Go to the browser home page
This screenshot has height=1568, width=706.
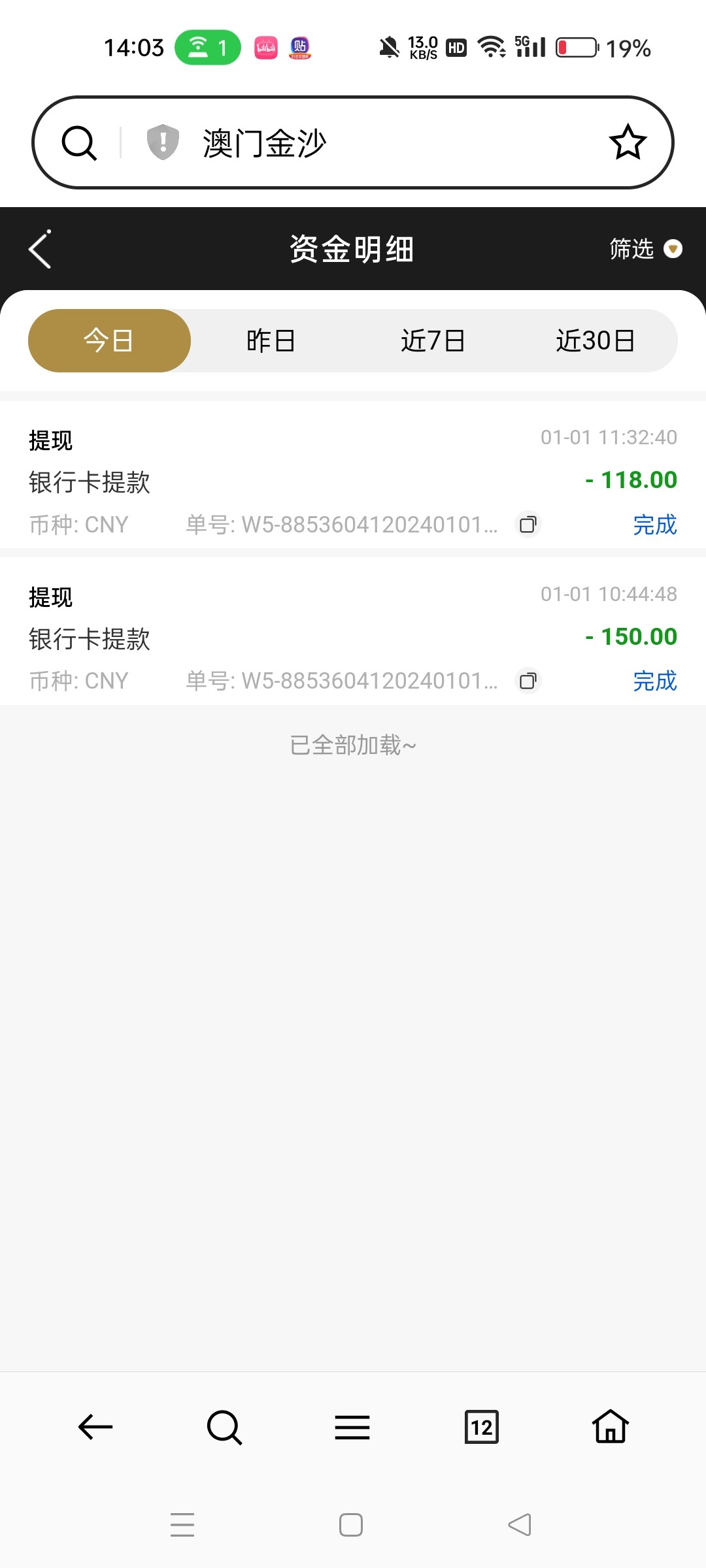610,1426
